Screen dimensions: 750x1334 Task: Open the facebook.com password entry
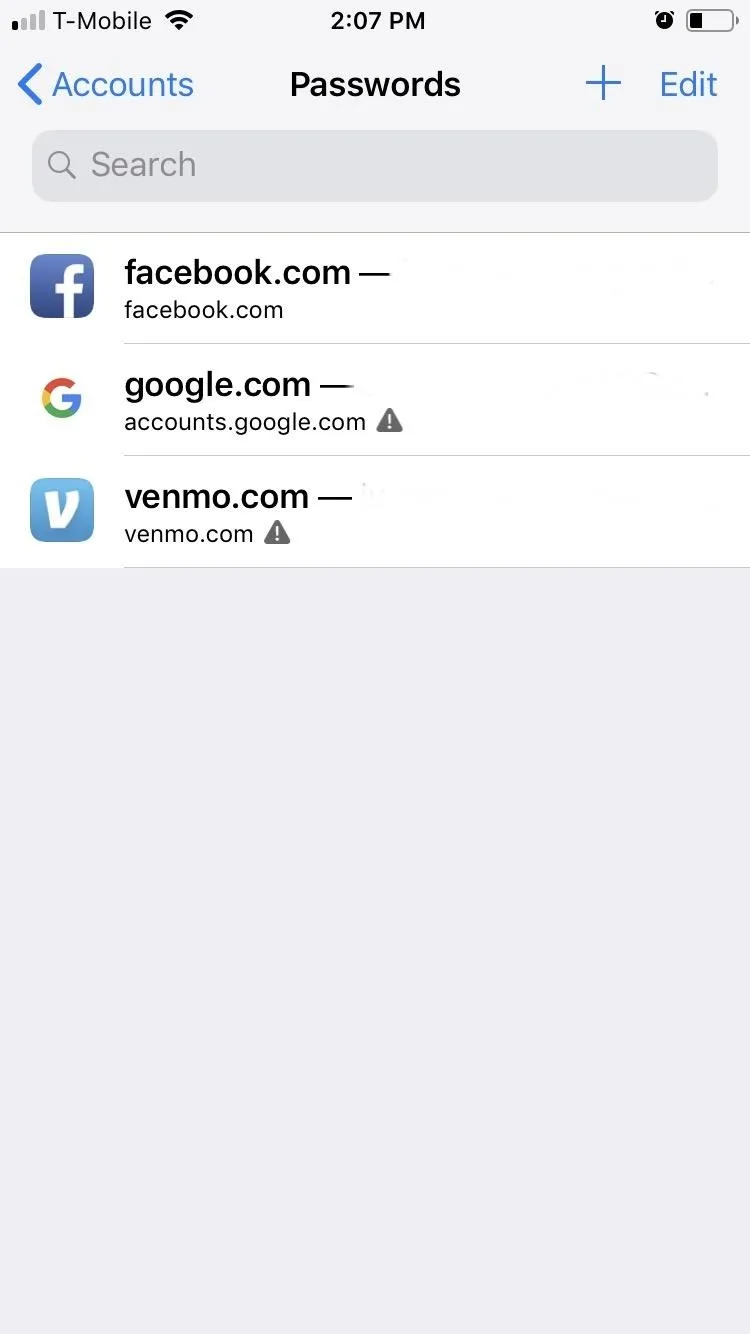tap(375, 288)
